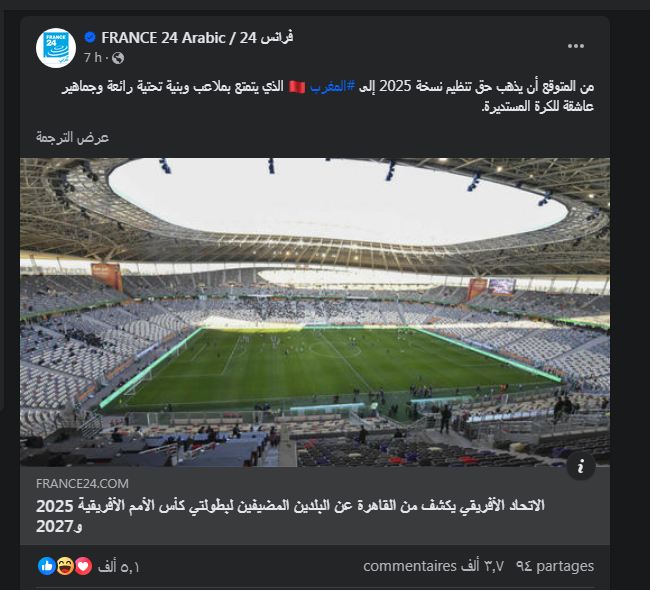Open the stadium article image
The height and width of the screenshot is (590, 650).
pyautogui.click(x=314, y=311)
